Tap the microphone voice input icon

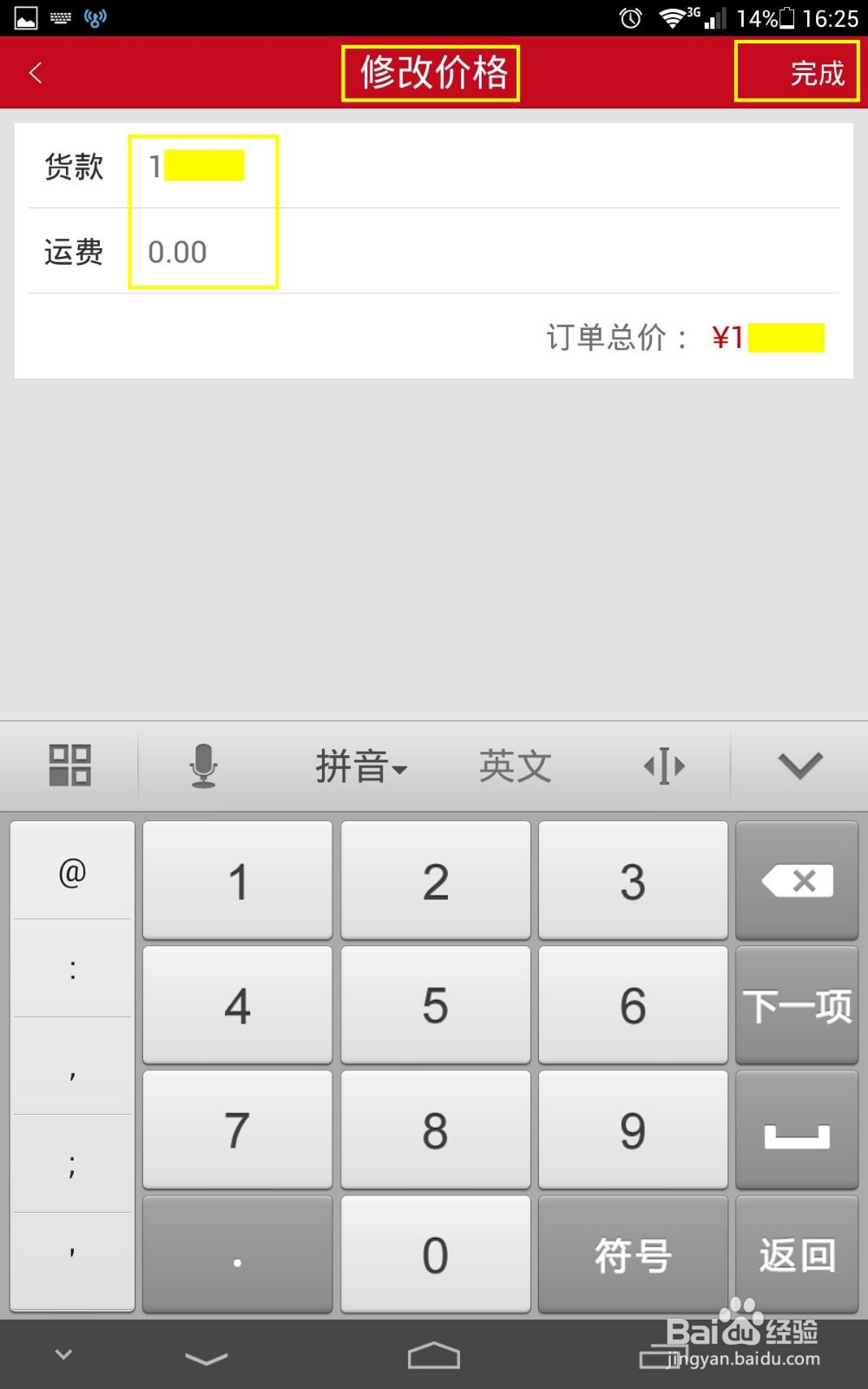[203, 765]
